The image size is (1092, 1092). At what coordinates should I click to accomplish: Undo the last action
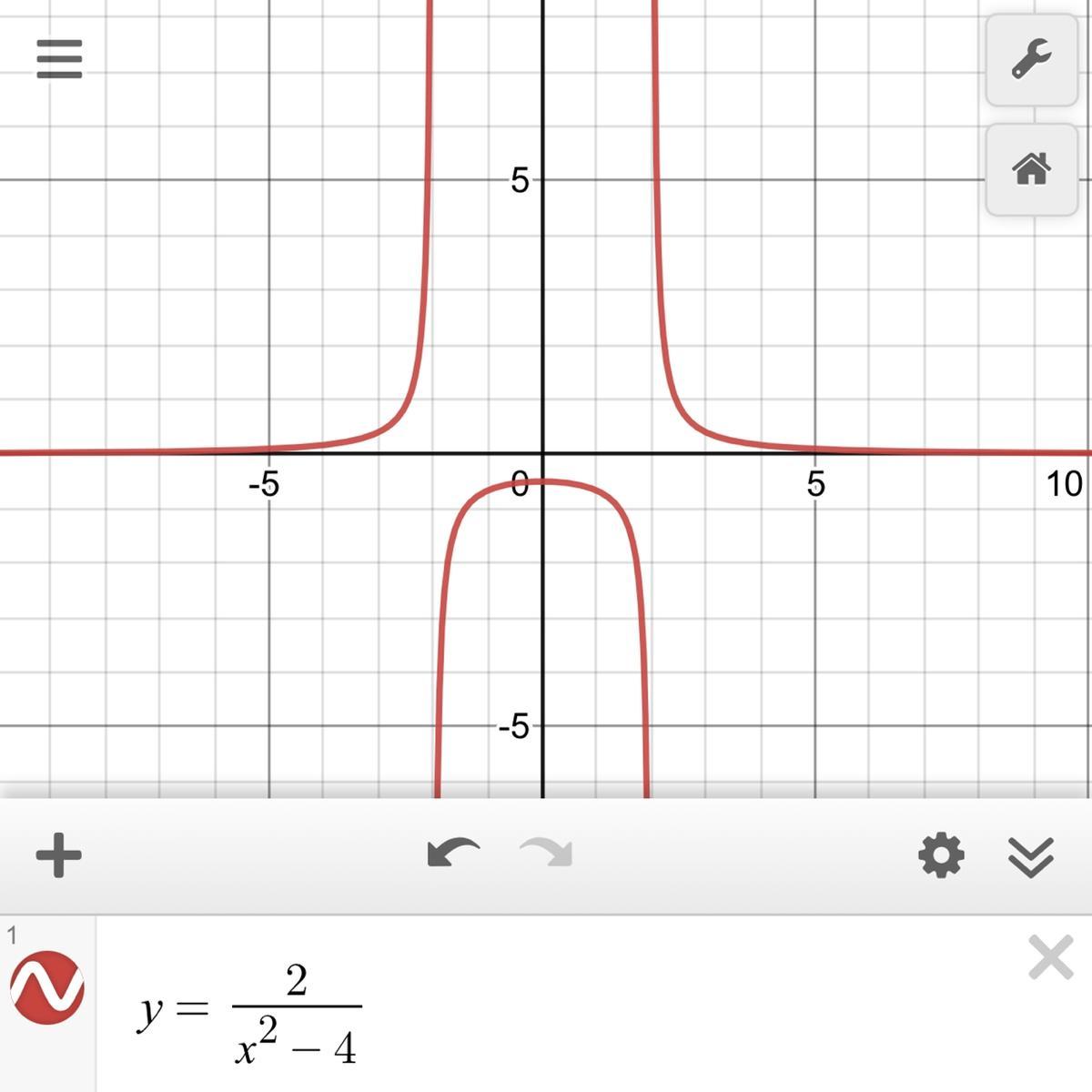[x=453, y=854]
